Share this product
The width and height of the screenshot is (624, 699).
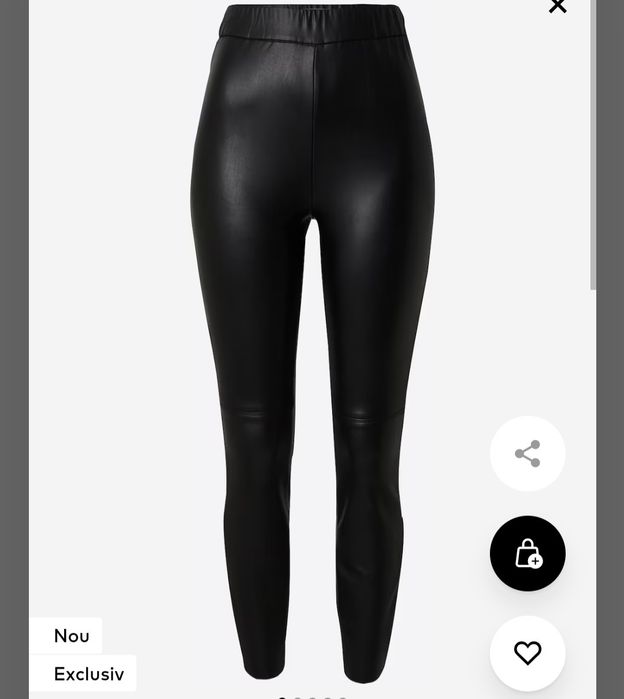(527, 454)
